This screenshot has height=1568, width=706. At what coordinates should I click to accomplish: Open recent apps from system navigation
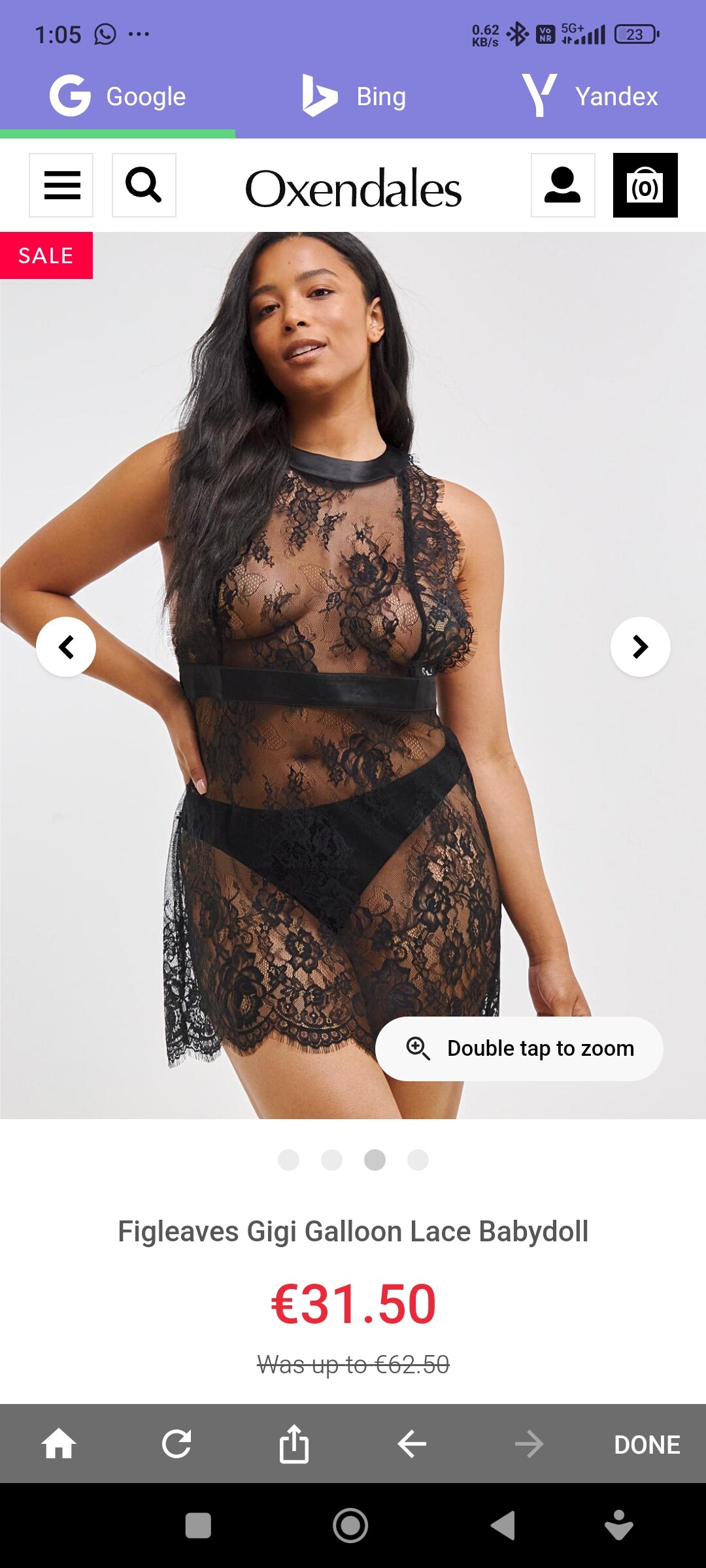198,1526
